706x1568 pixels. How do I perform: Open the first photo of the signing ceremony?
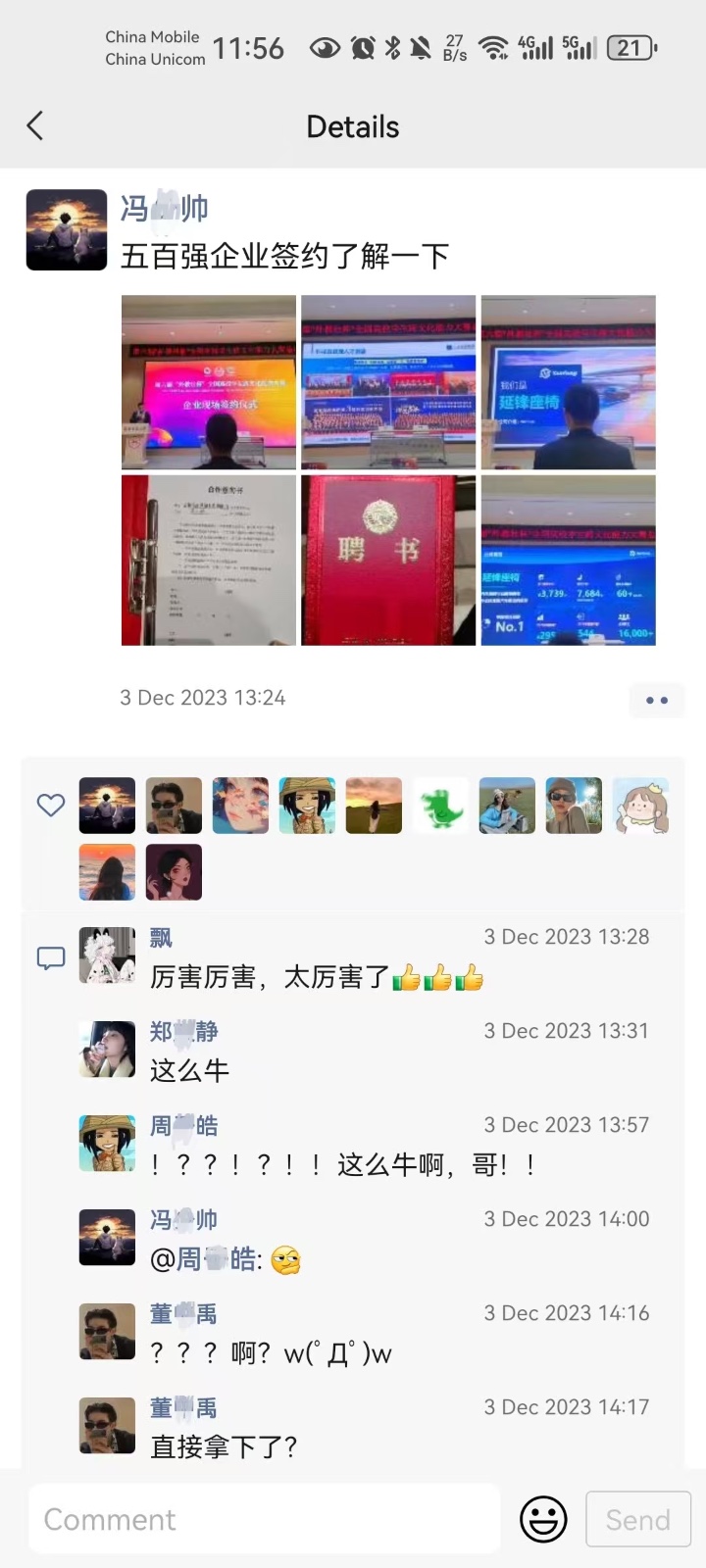209,382
